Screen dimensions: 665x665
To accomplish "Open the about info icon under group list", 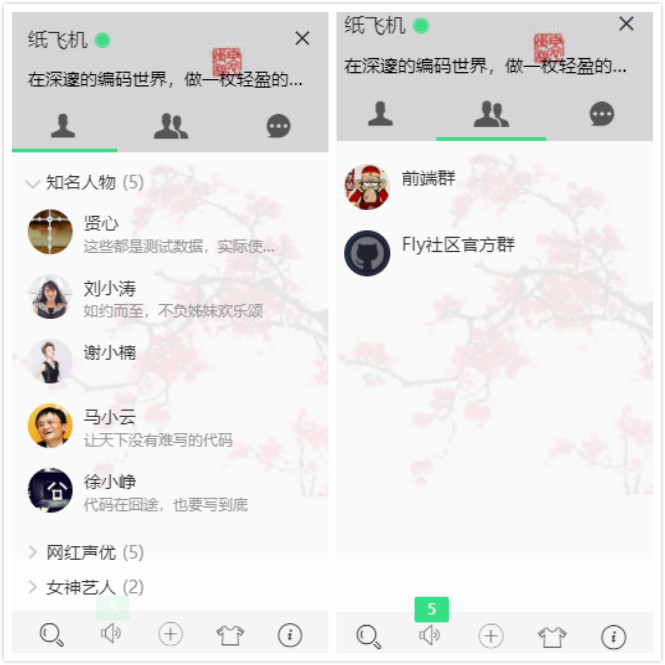I will 613,636.
